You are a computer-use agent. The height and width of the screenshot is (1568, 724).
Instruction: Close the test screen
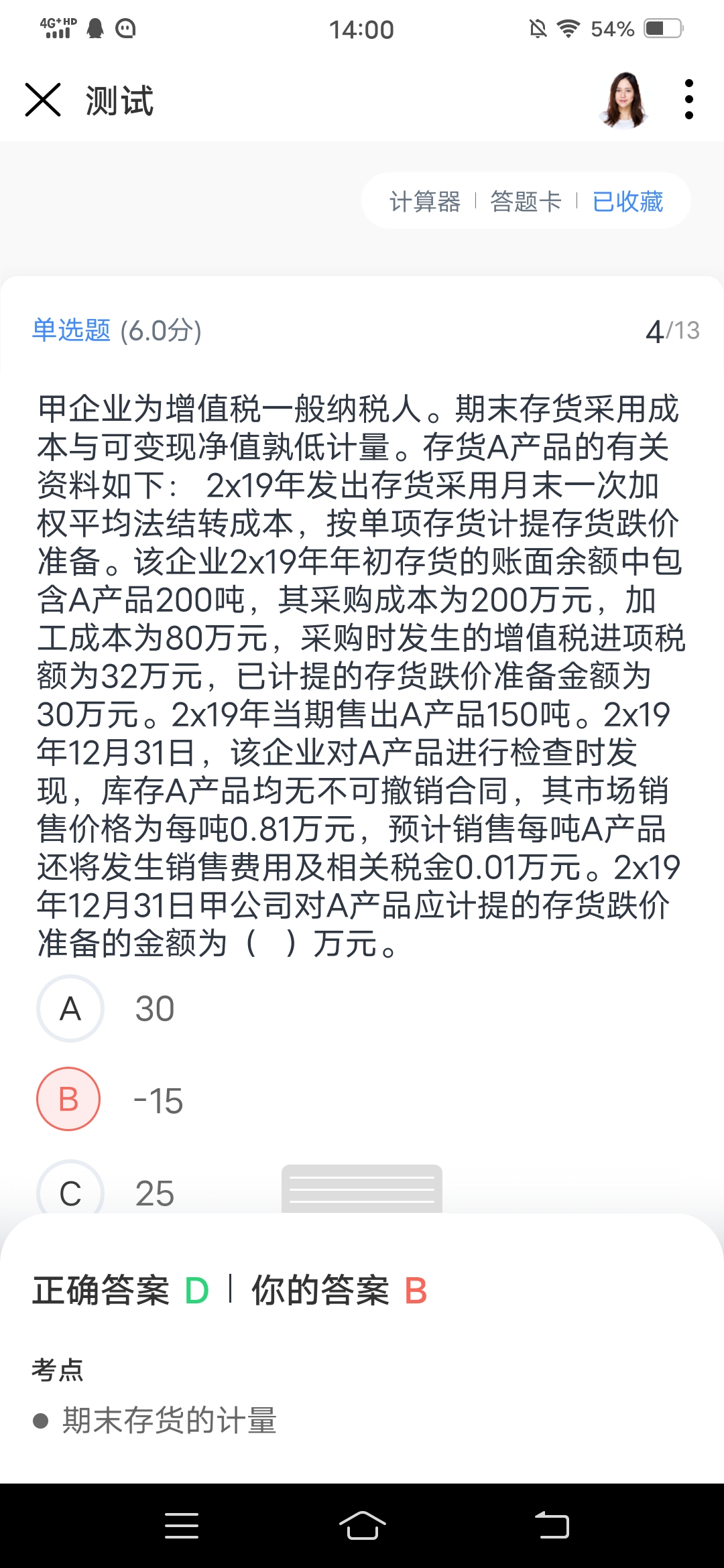click(43, 100)
